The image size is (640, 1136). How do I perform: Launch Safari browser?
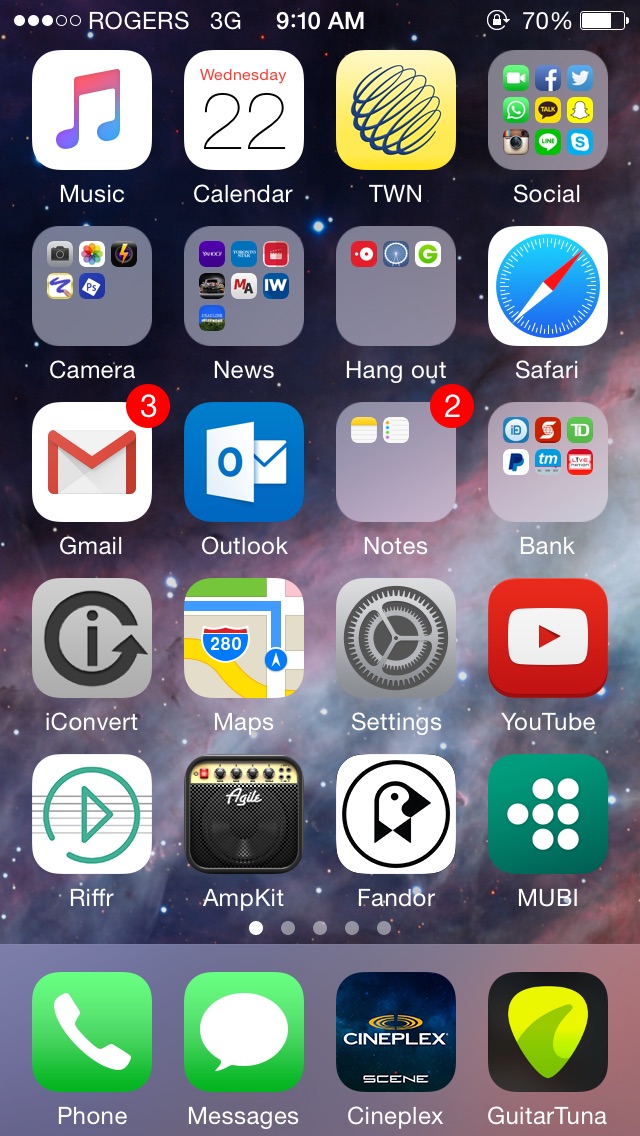click(548, 286)
